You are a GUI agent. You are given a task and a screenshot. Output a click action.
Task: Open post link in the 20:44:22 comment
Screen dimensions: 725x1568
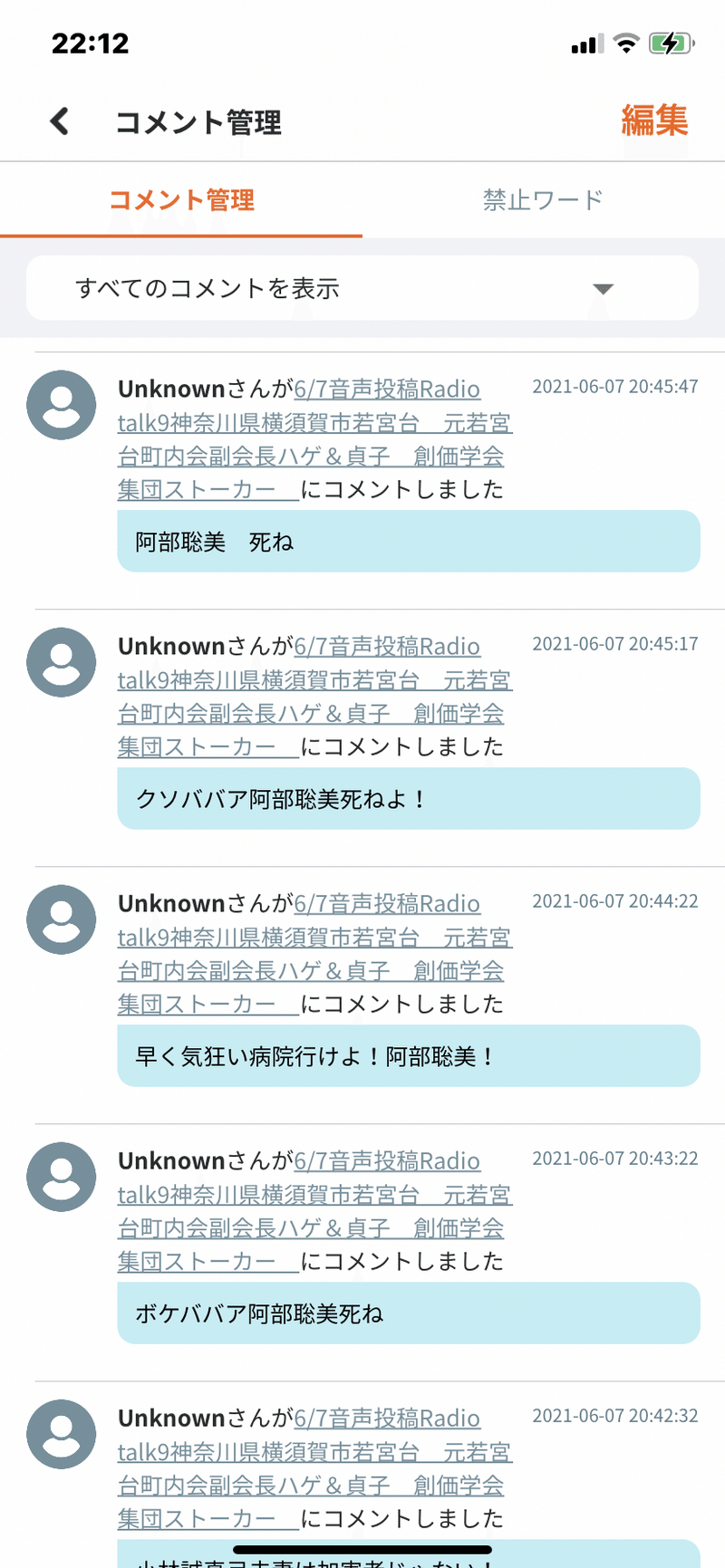click(x=314, y=954)
